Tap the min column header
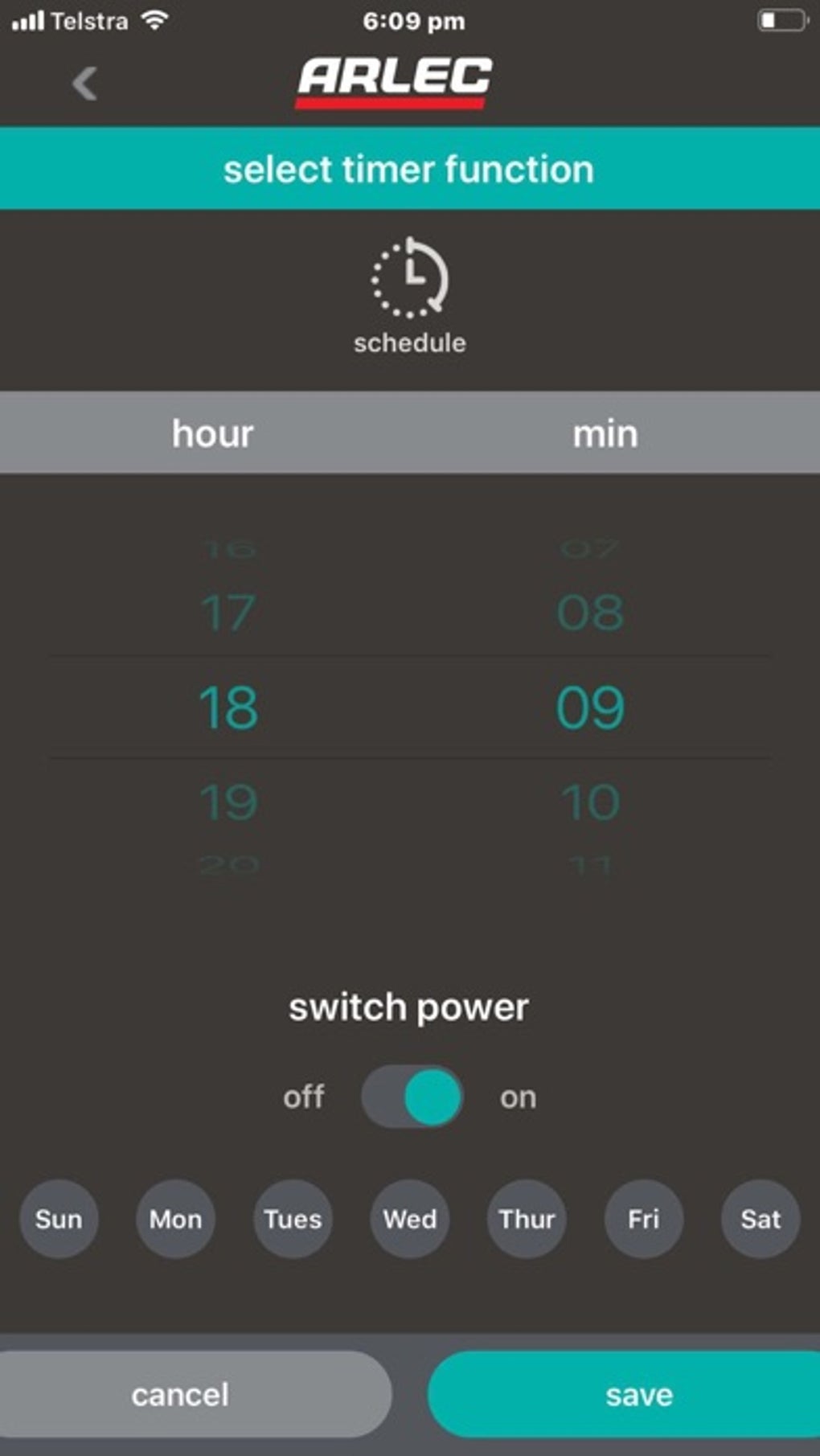This screenshot has width=820, height=1456. coord(605,433)
